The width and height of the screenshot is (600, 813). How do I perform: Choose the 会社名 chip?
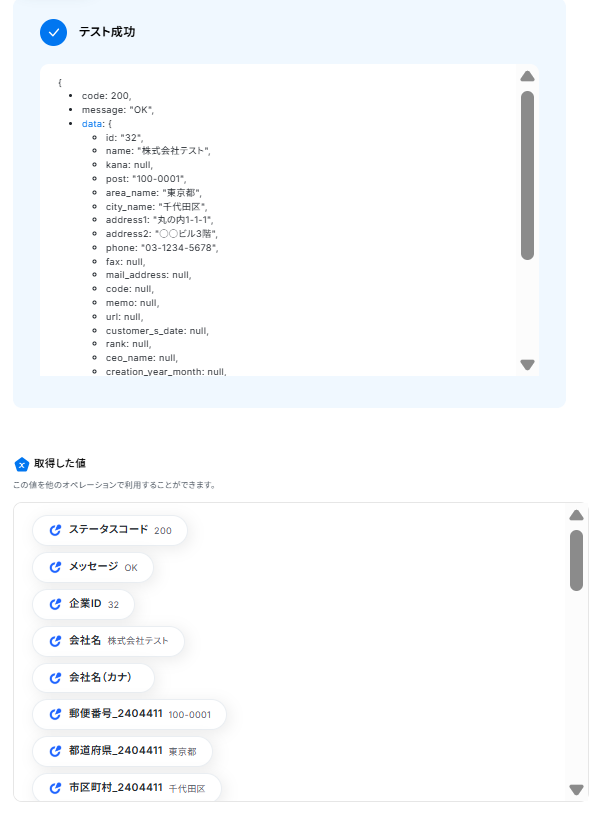point(108,641)
